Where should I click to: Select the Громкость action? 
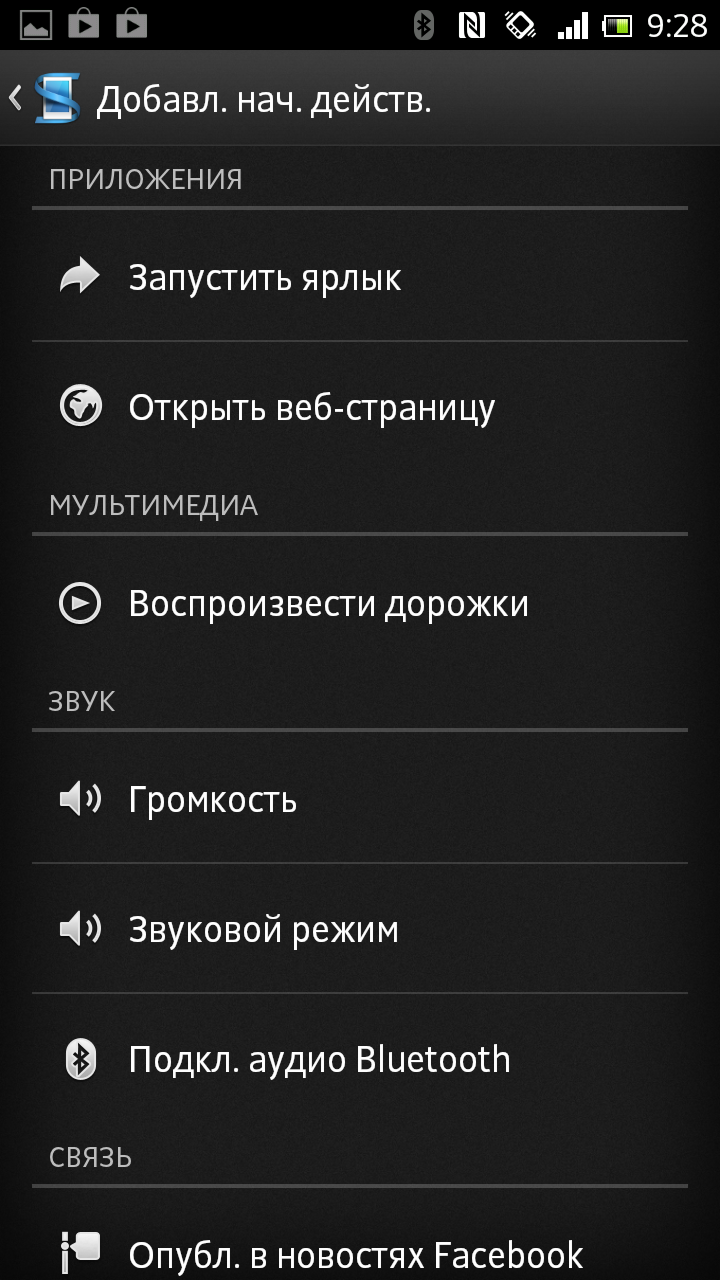[360, 799]
